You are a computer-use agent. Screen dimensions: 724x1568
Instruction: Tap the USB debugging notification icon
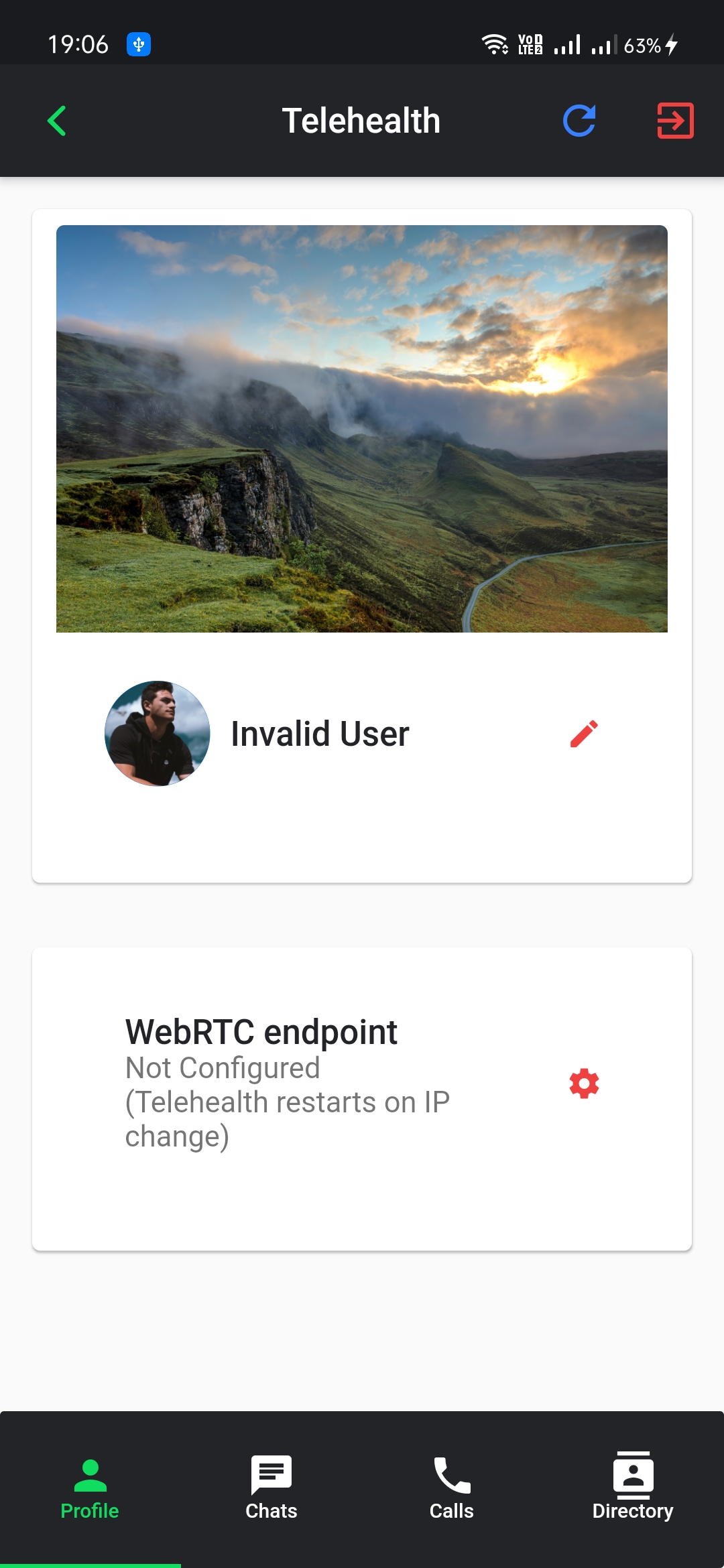click(x=139, y=44)
